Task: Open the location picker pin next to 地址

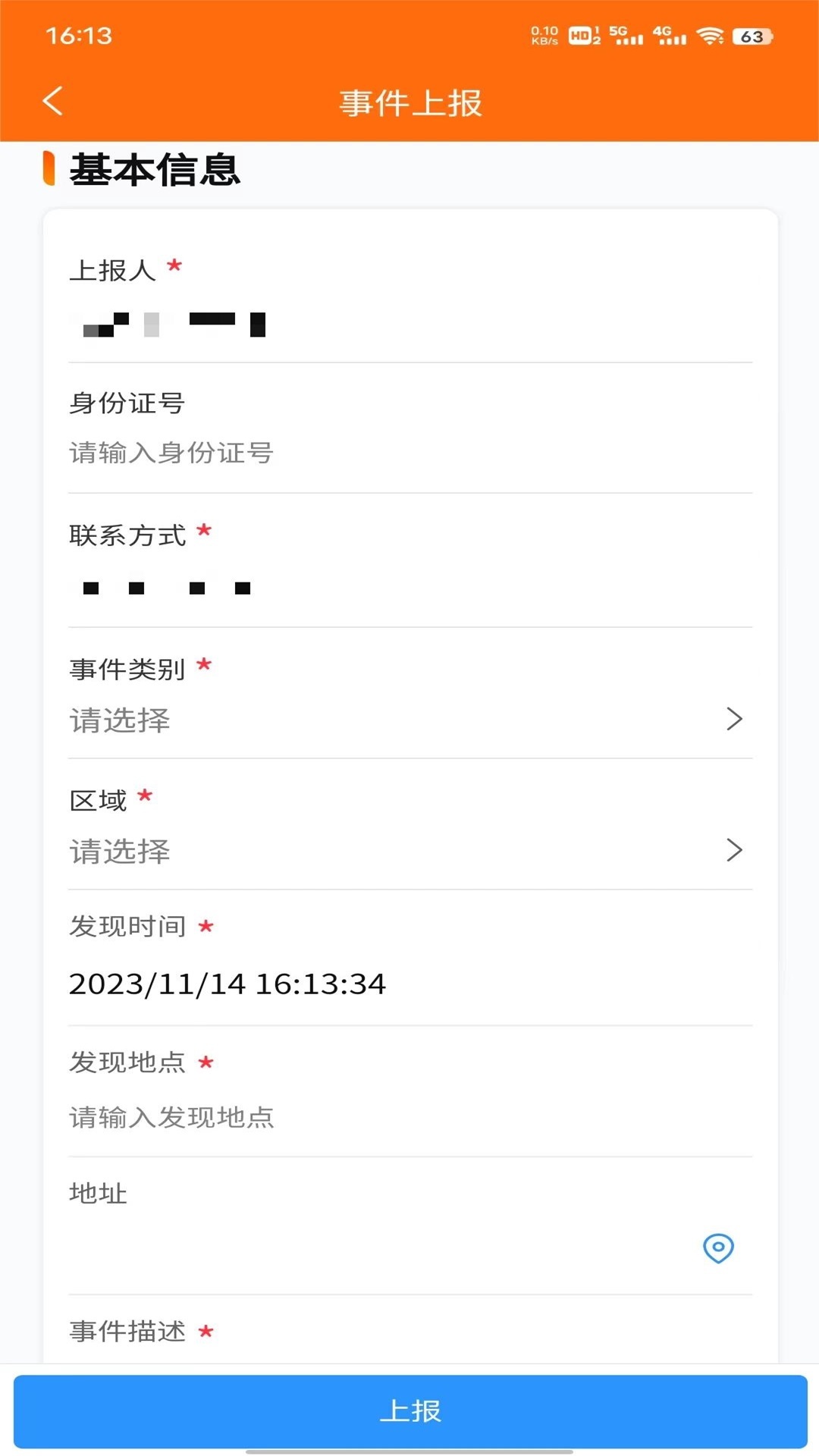Action: [717, 1249]
